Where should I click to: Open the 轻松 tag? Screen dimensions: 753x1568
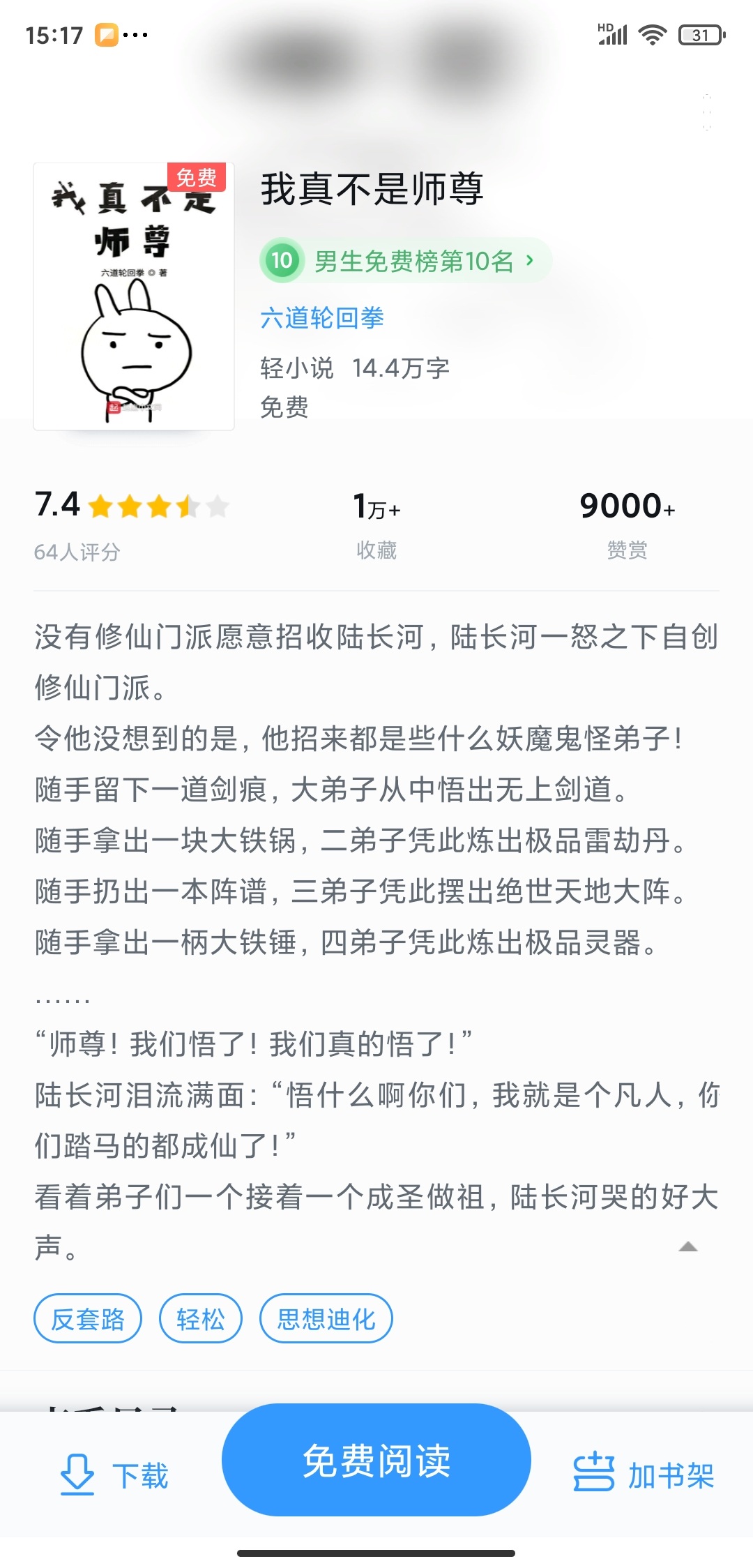pos(201,1319)
